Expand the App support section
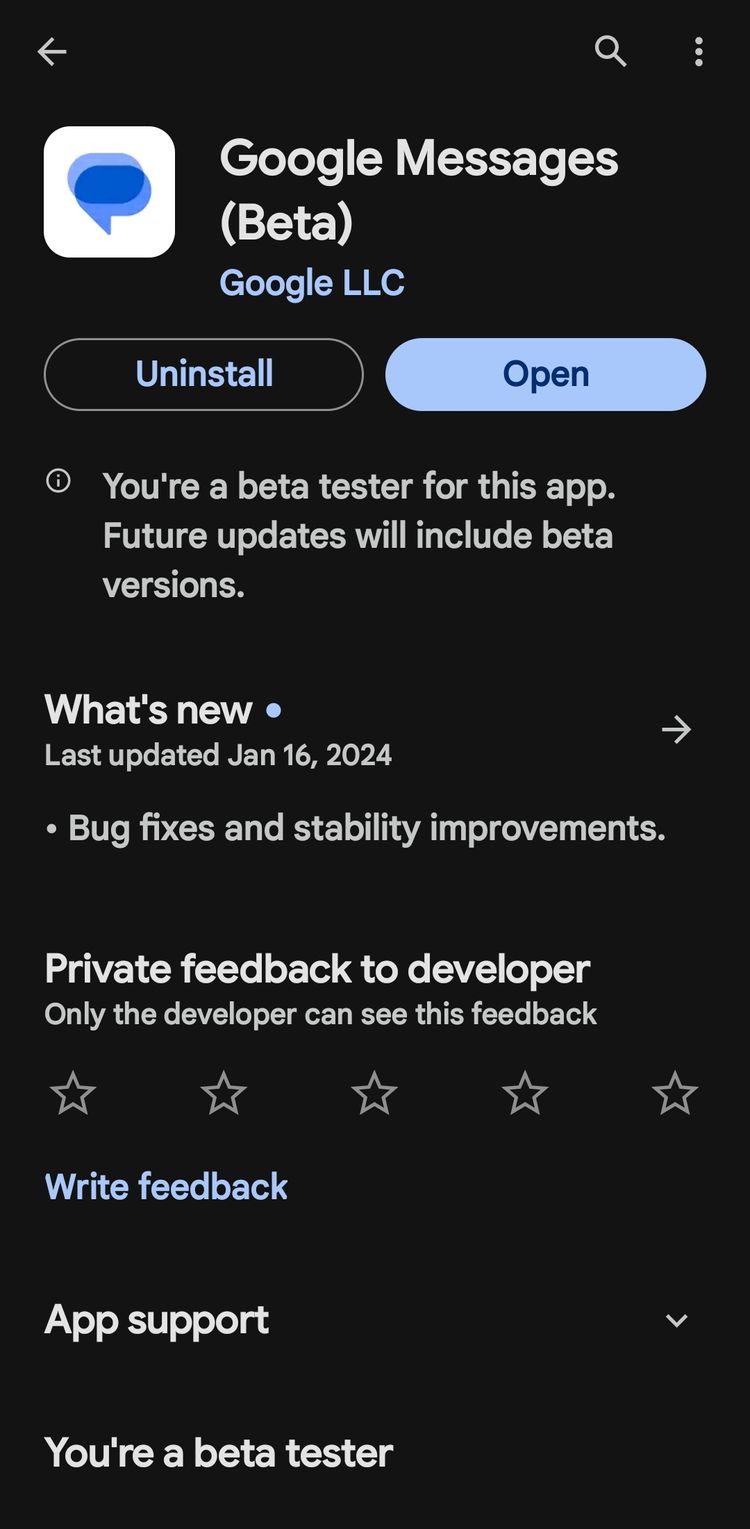 tap(375, 1320)
